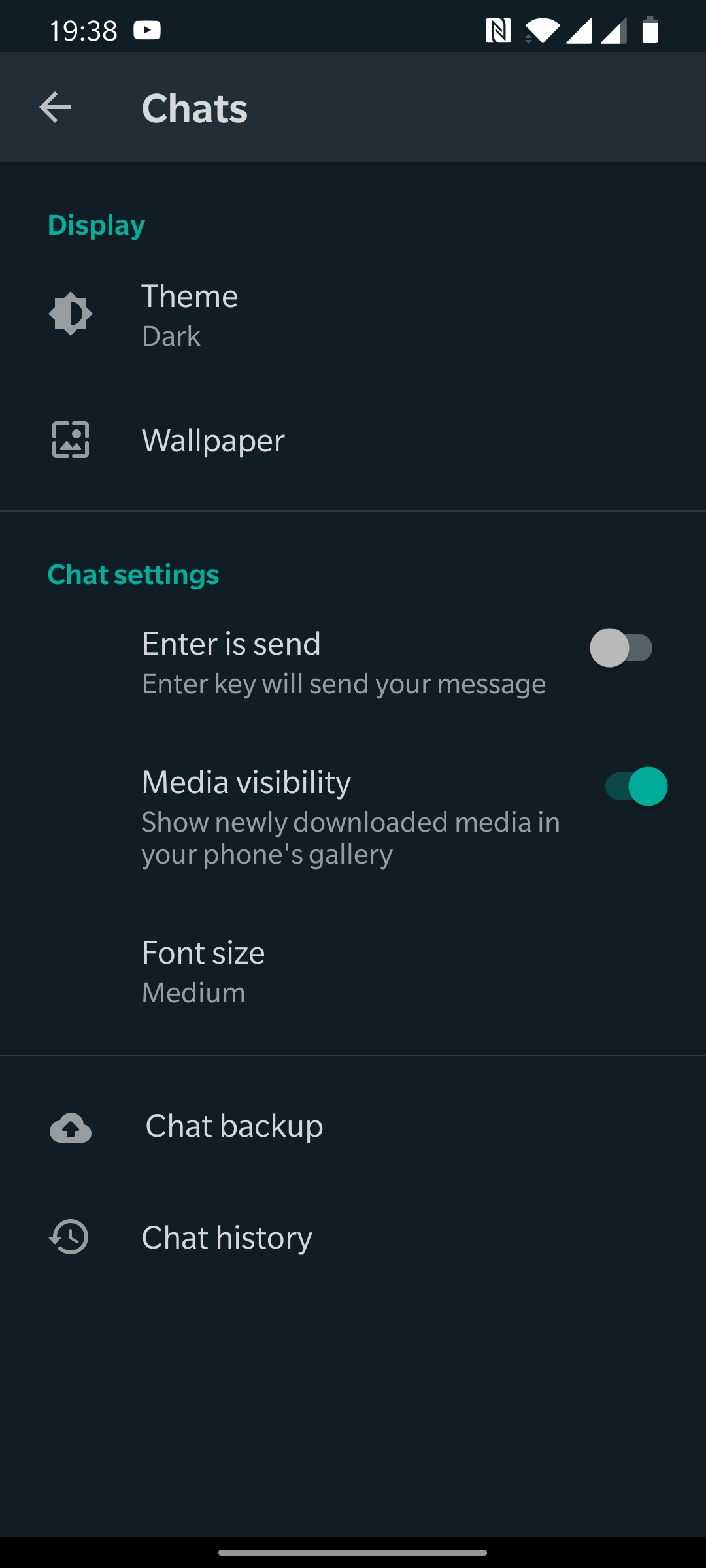The width and height of the screenshot is (706, 1568).
Task: Open Chat history
Action: (353, 1237)
